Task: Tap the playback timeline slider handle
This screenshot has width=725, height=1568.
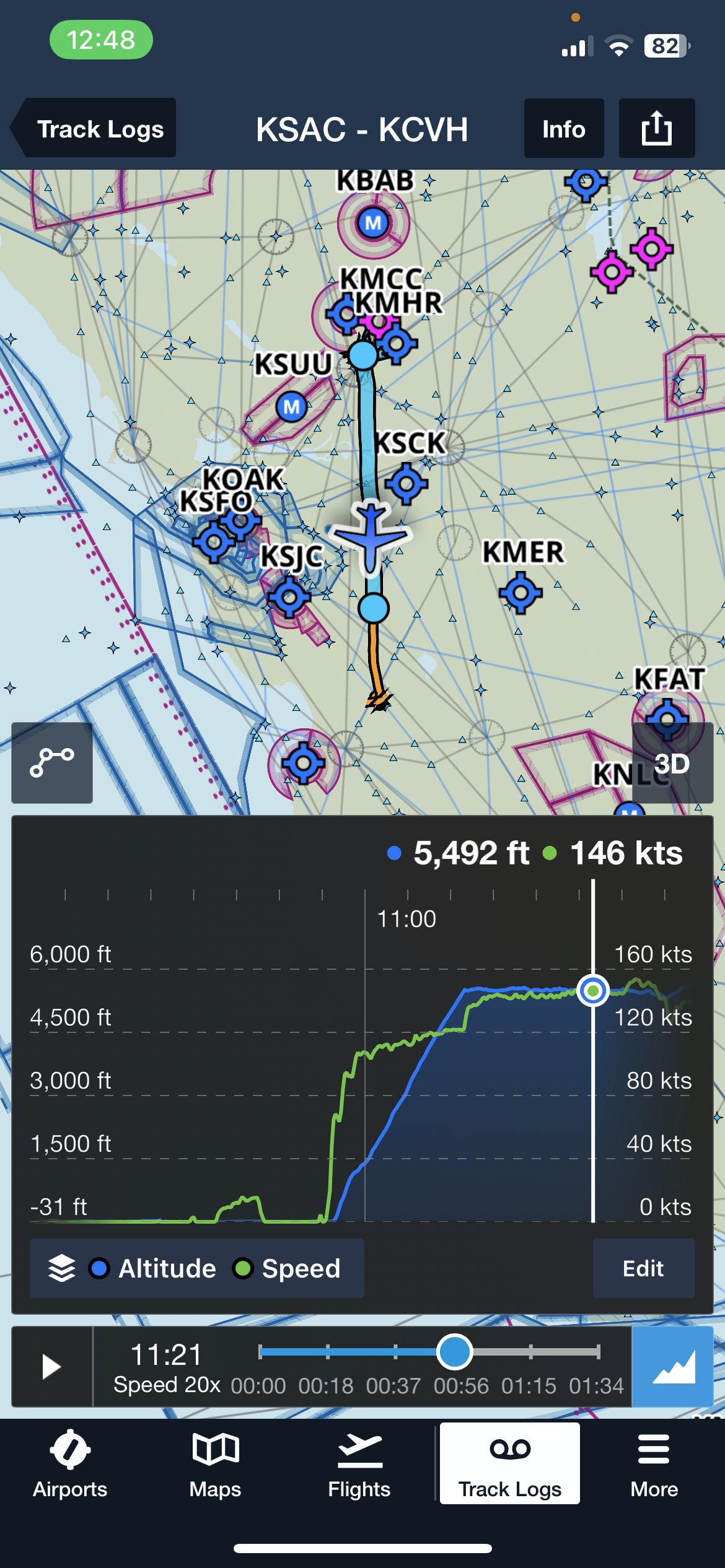Action: coord(455,1352)
